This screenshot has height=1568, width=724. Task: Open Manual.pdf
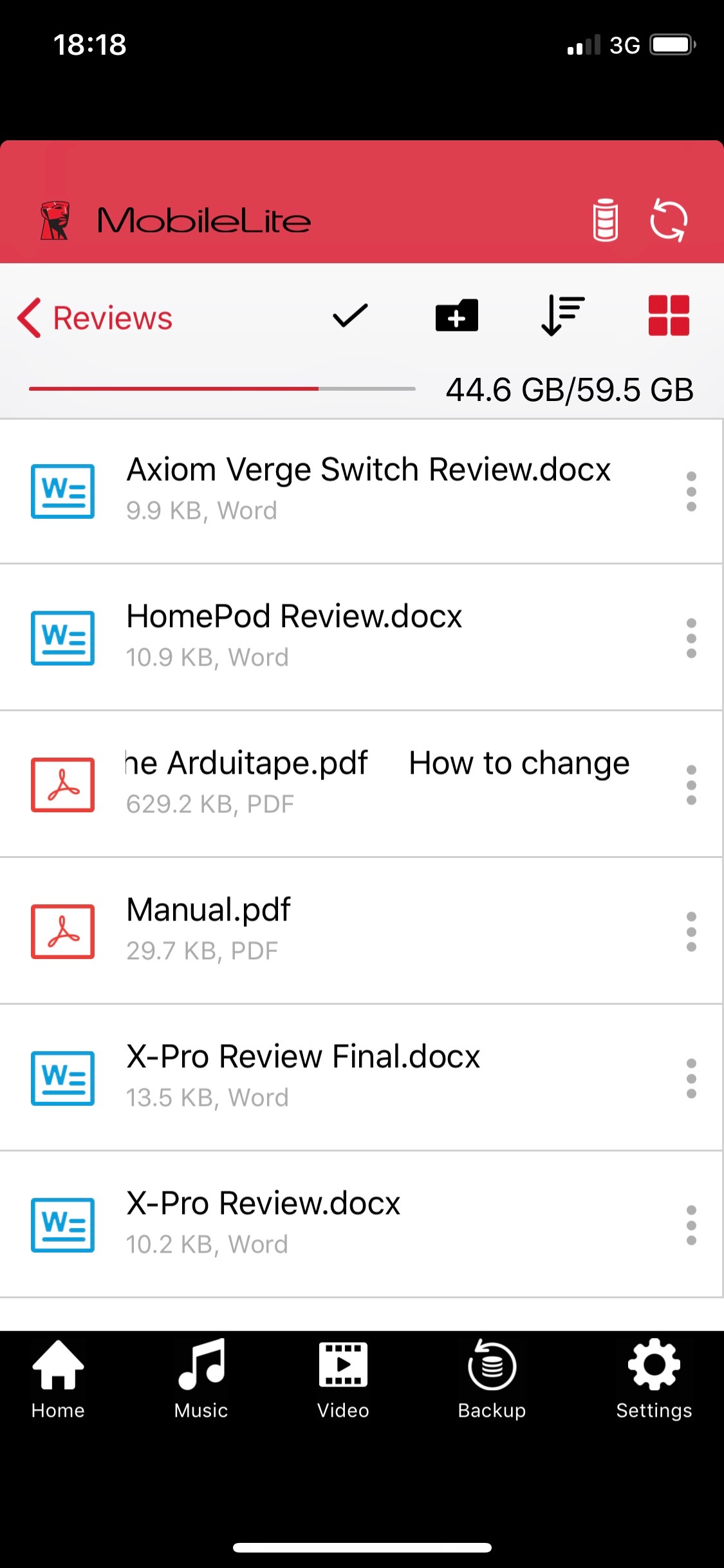tap(361, 931)
